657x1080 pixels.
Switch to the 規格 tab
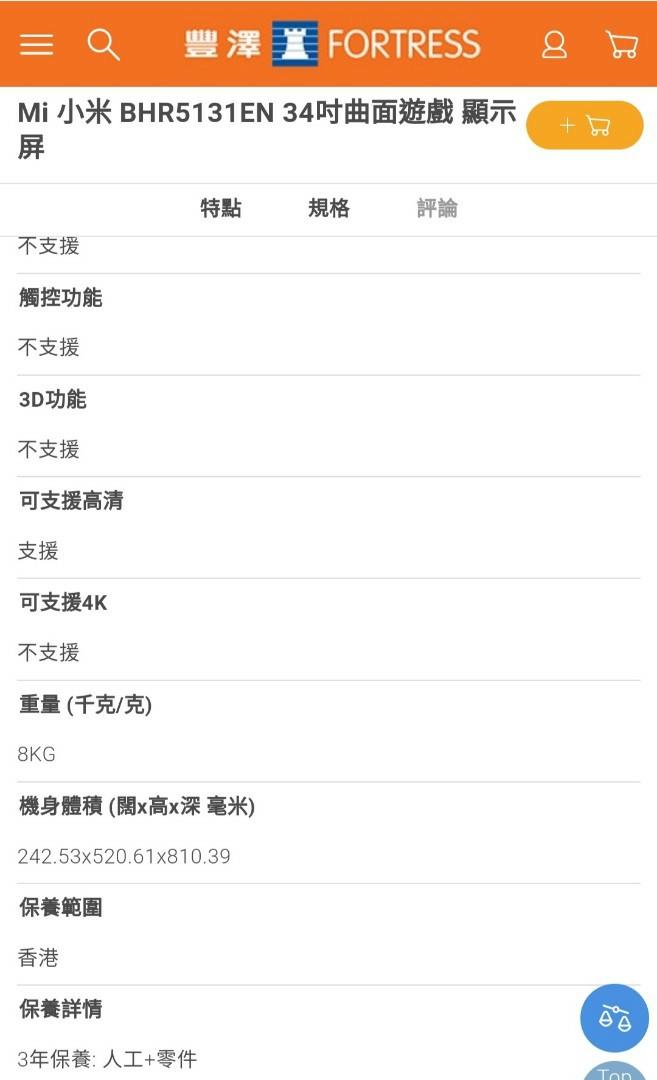pyautogui.click(x=329, y=207)
